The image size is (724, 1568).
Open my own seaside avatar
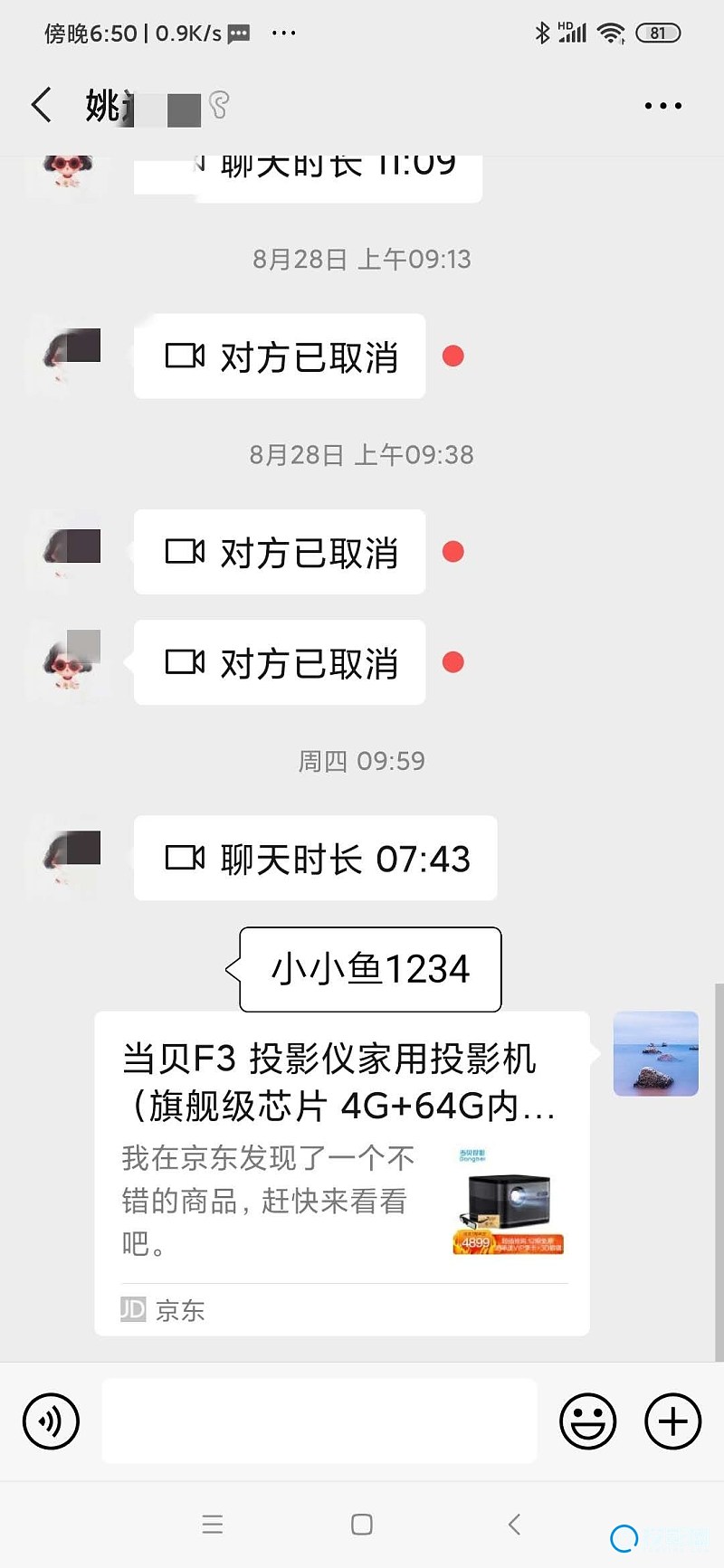pos(655,1054)
